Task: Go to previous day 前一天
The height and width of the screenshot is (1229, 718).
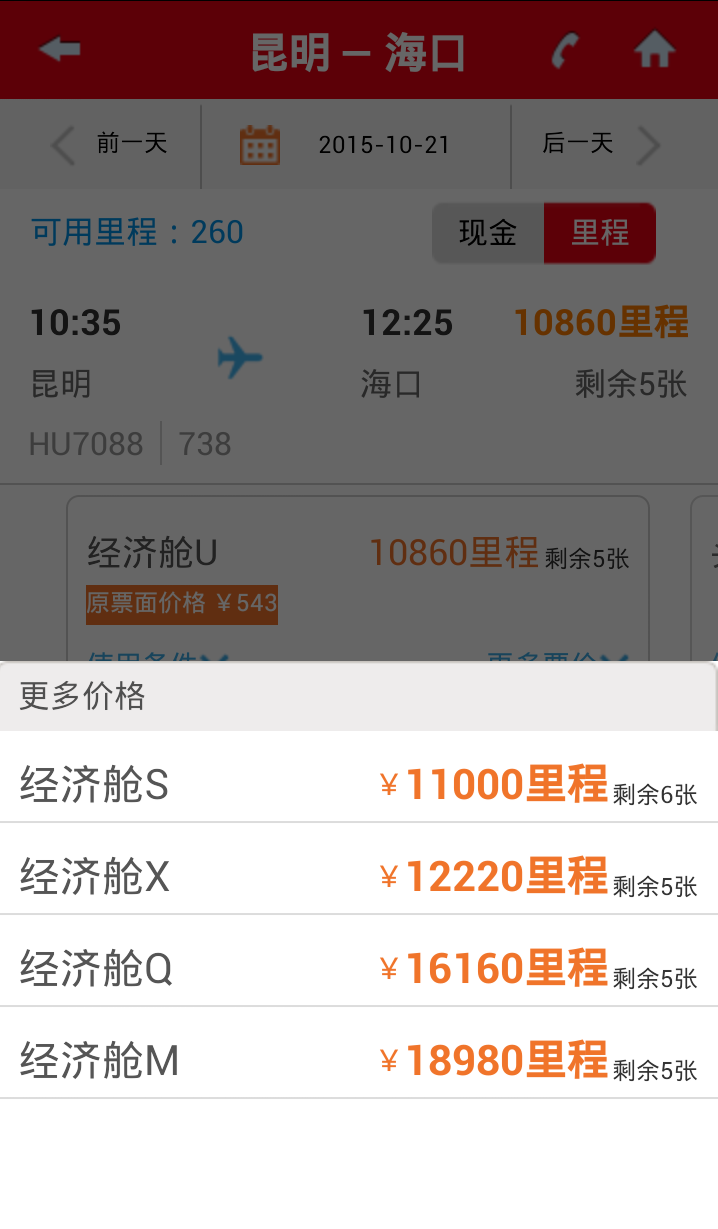Action: pos(108,145)
